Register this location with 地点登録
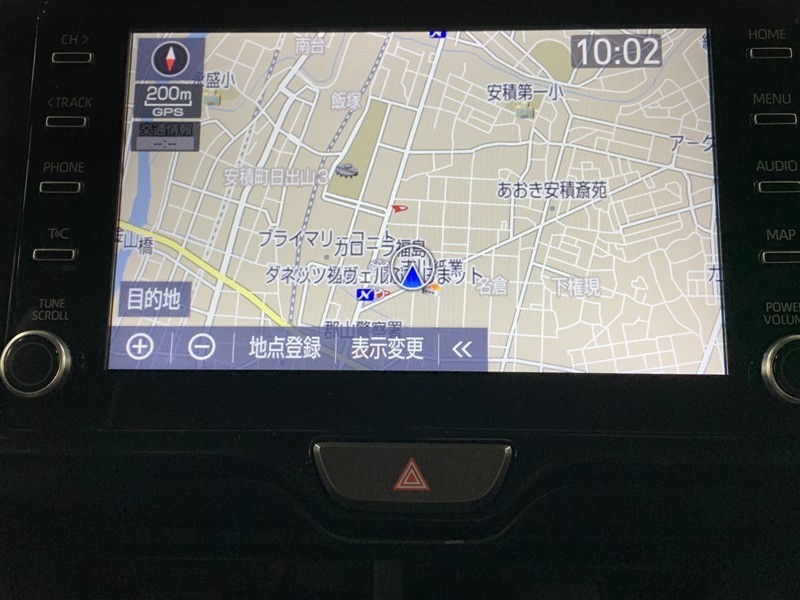Screen dimensions: 800x600 point(285,348)
